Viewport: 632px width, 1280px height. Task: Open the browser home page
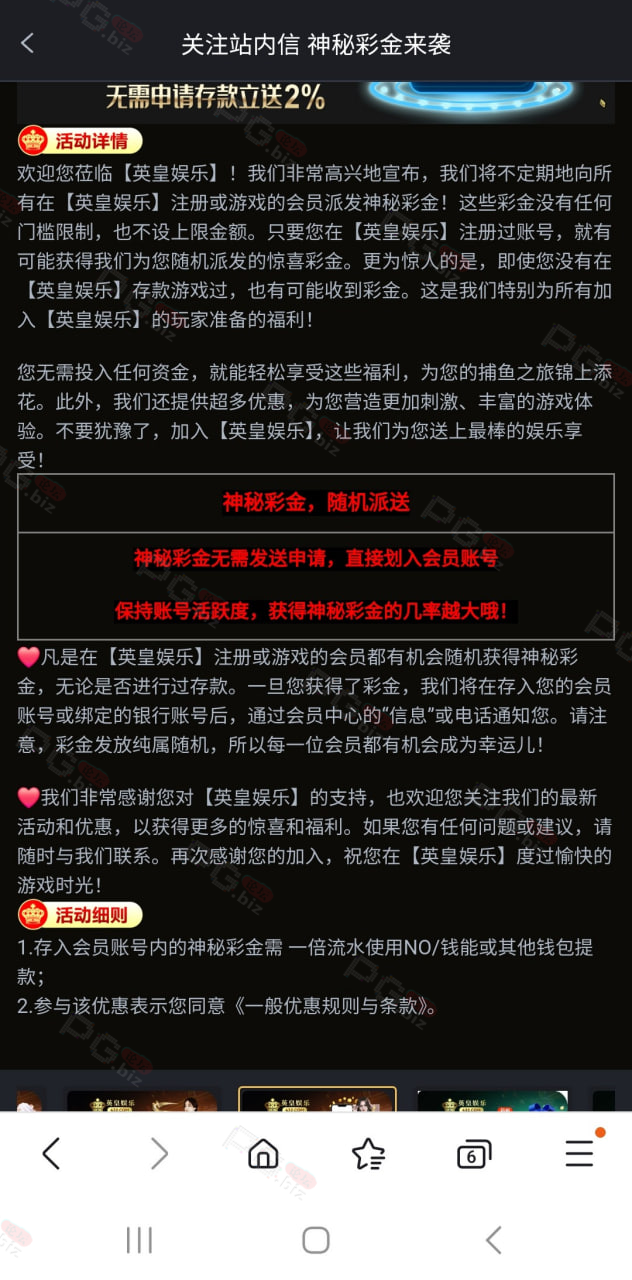(263, 1154)
